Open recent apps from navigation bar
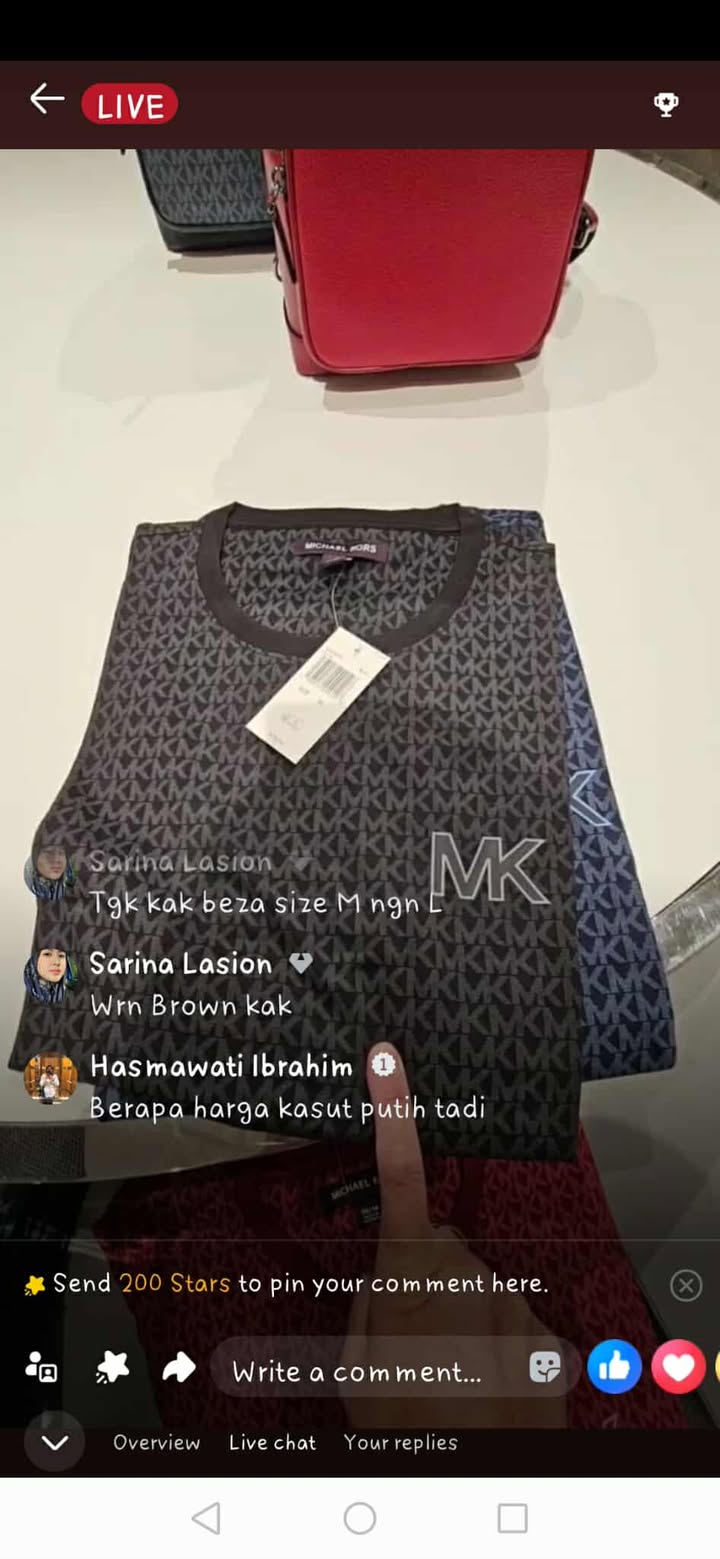The width and height of the screenshot is (720, 1559). click(512, 1518)
